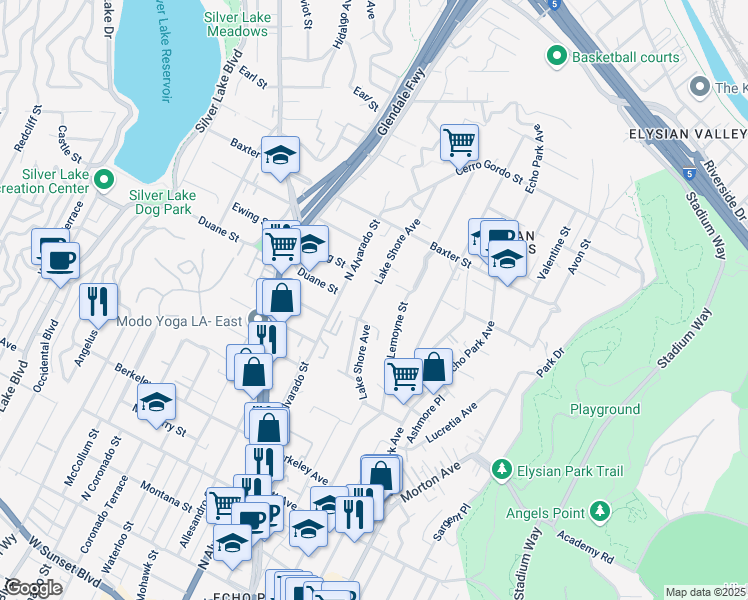Tap the school marker near Berkeley Ave
Viewport: 748px width, 600px height.
156,401
